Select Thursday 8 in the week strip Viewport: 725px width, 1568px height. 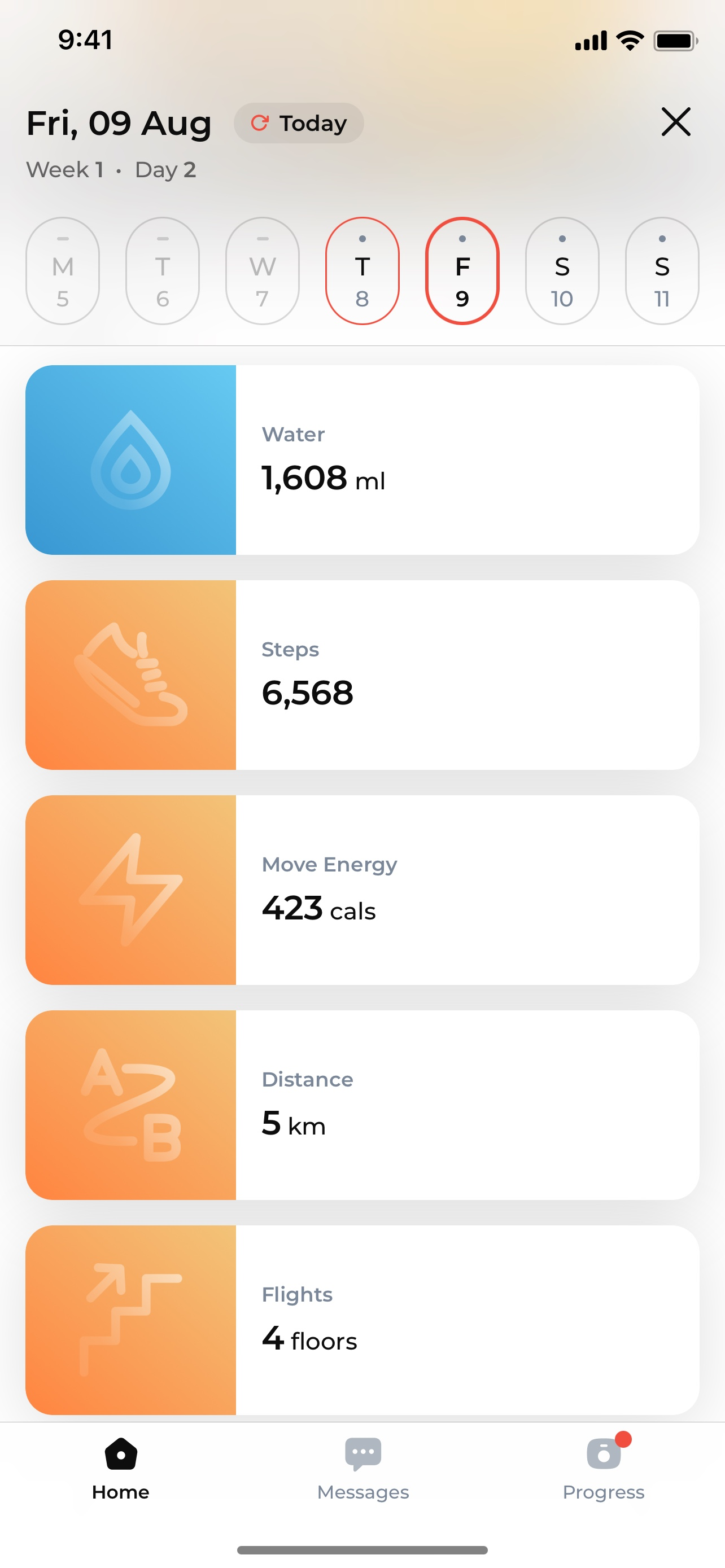coord(362,271)
